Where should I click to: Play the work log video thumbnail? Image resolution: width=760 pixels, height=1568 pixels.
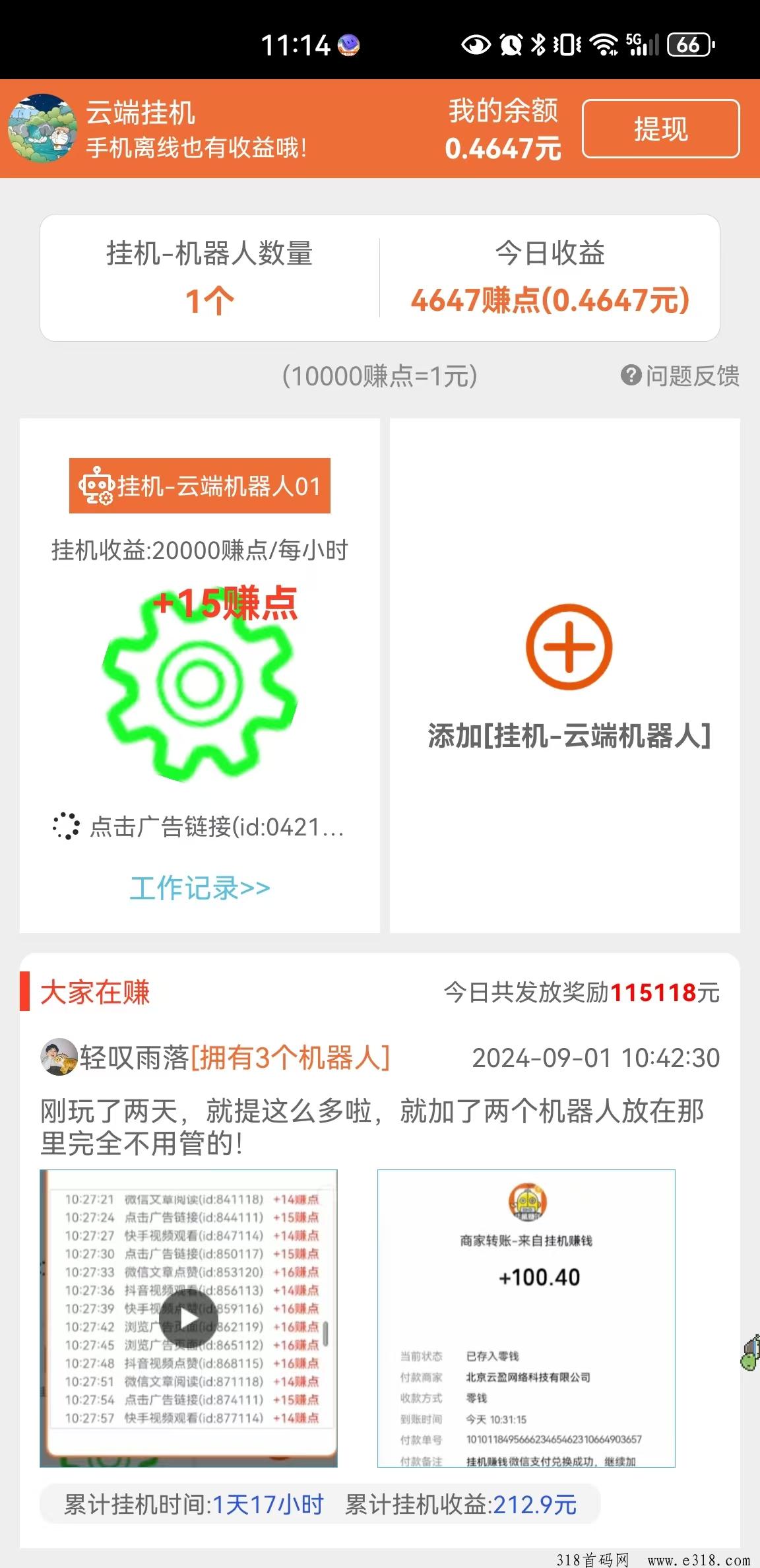coord(189,1318)
